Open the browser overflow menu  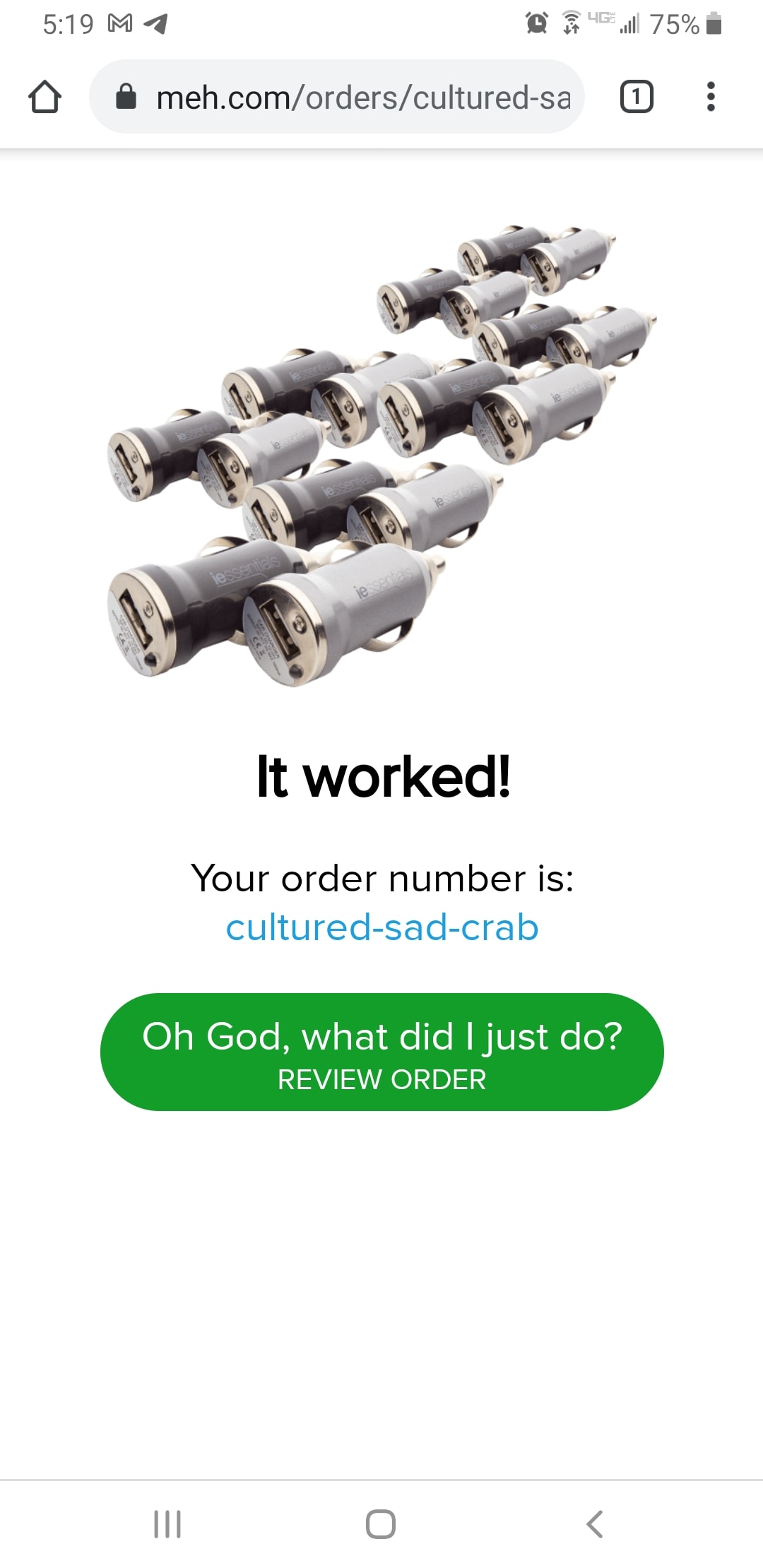(x=711, y=97)
